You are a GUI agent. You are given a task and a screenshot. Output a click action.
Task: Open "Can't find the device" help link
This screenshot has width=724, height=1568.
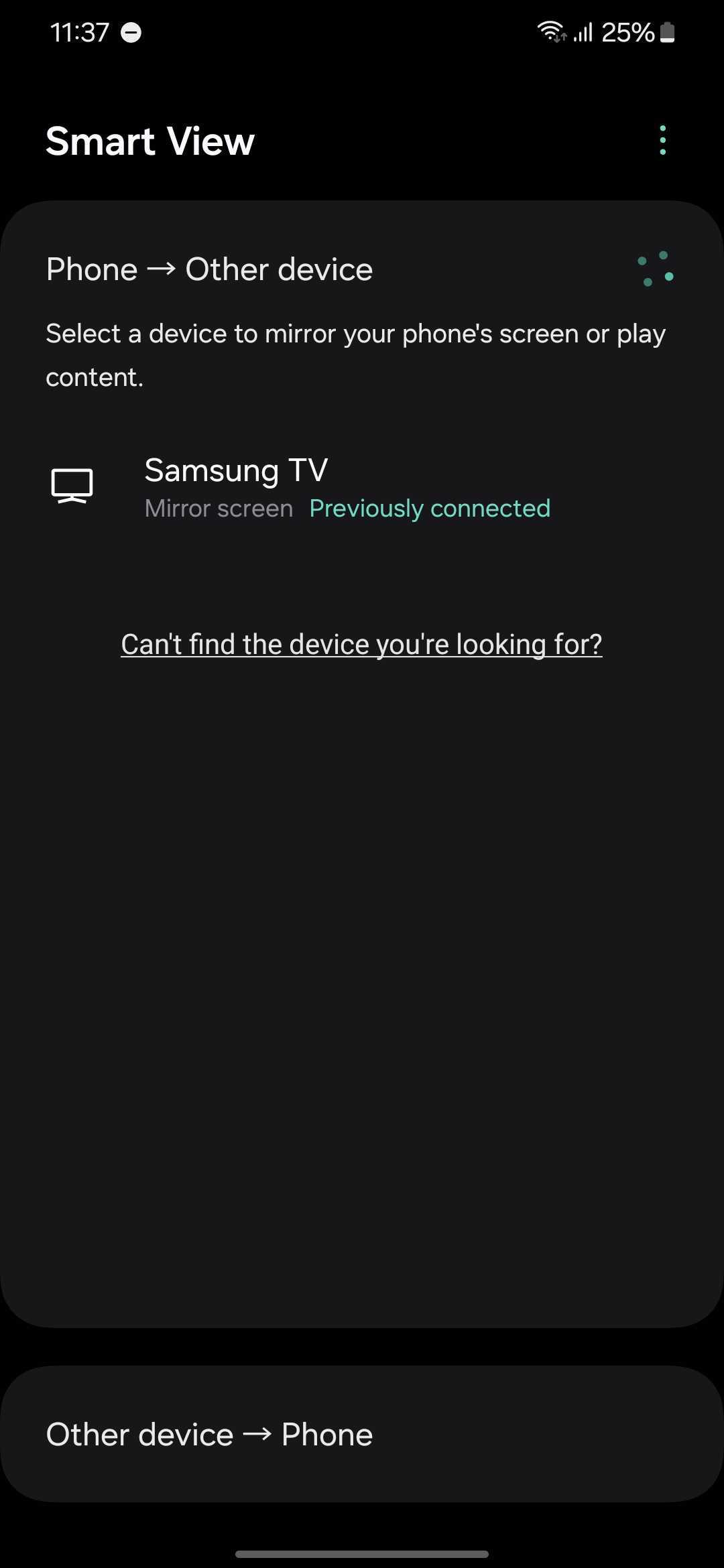pyautogui.click(x=361, y=645)
